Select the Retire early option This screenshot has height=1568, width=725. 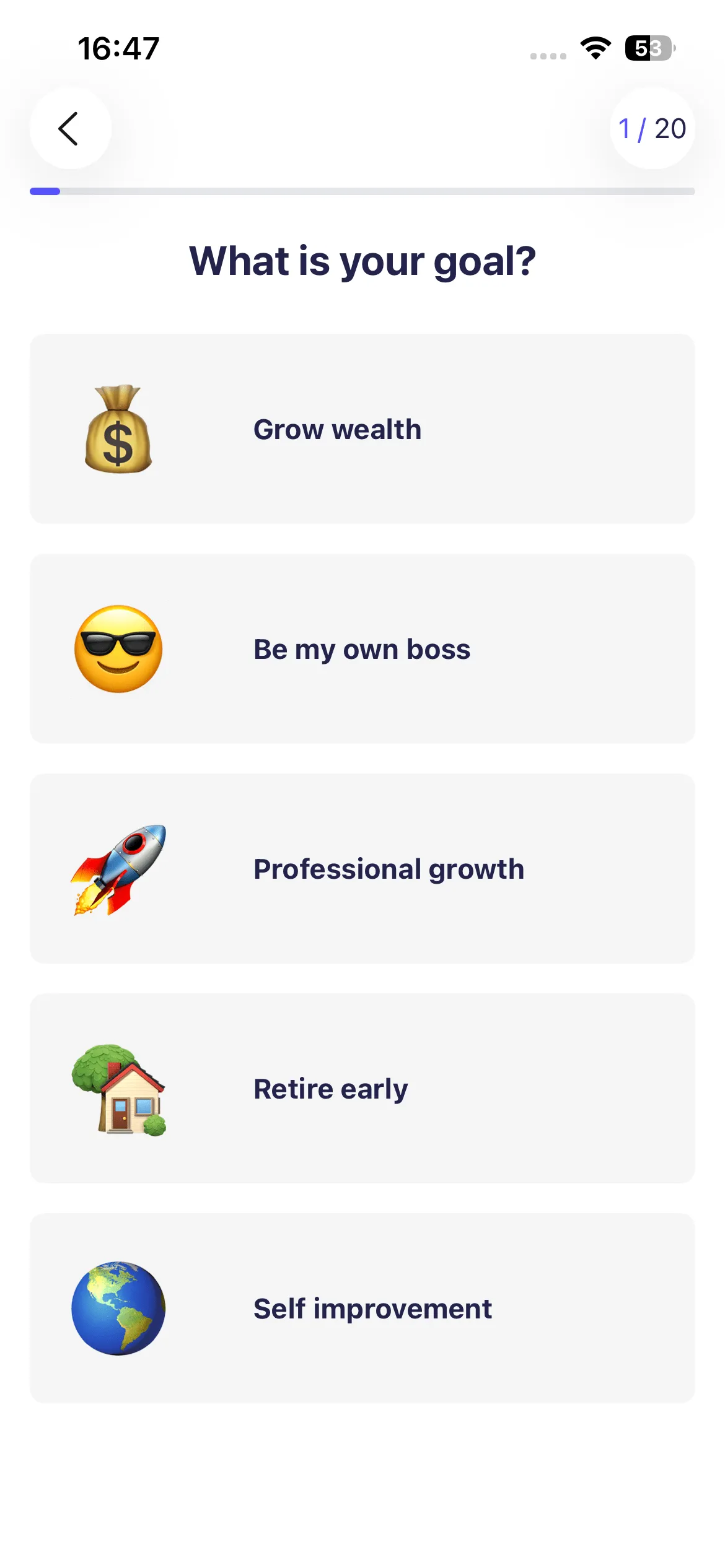click(362, 1089)
